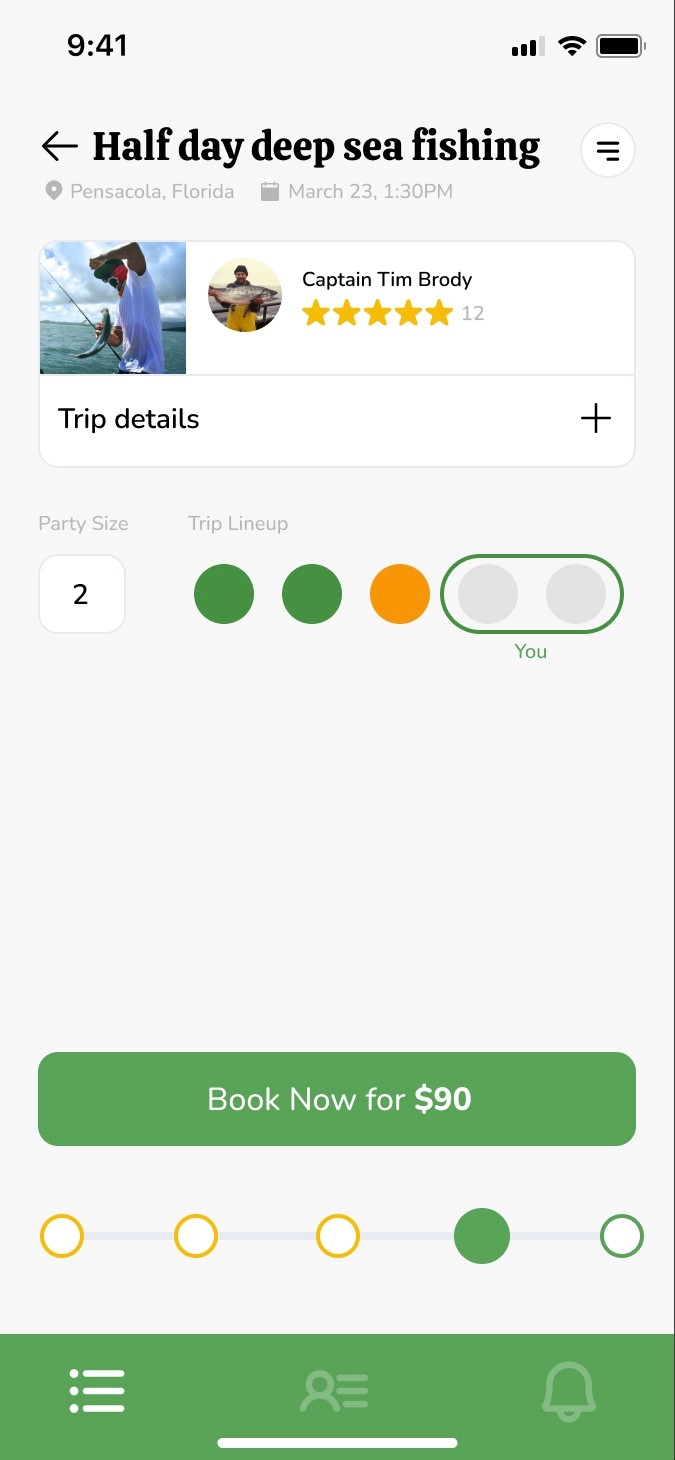Open the notifications bell tab
This screenshot has width=675, height=1460.
(569, 1391)
